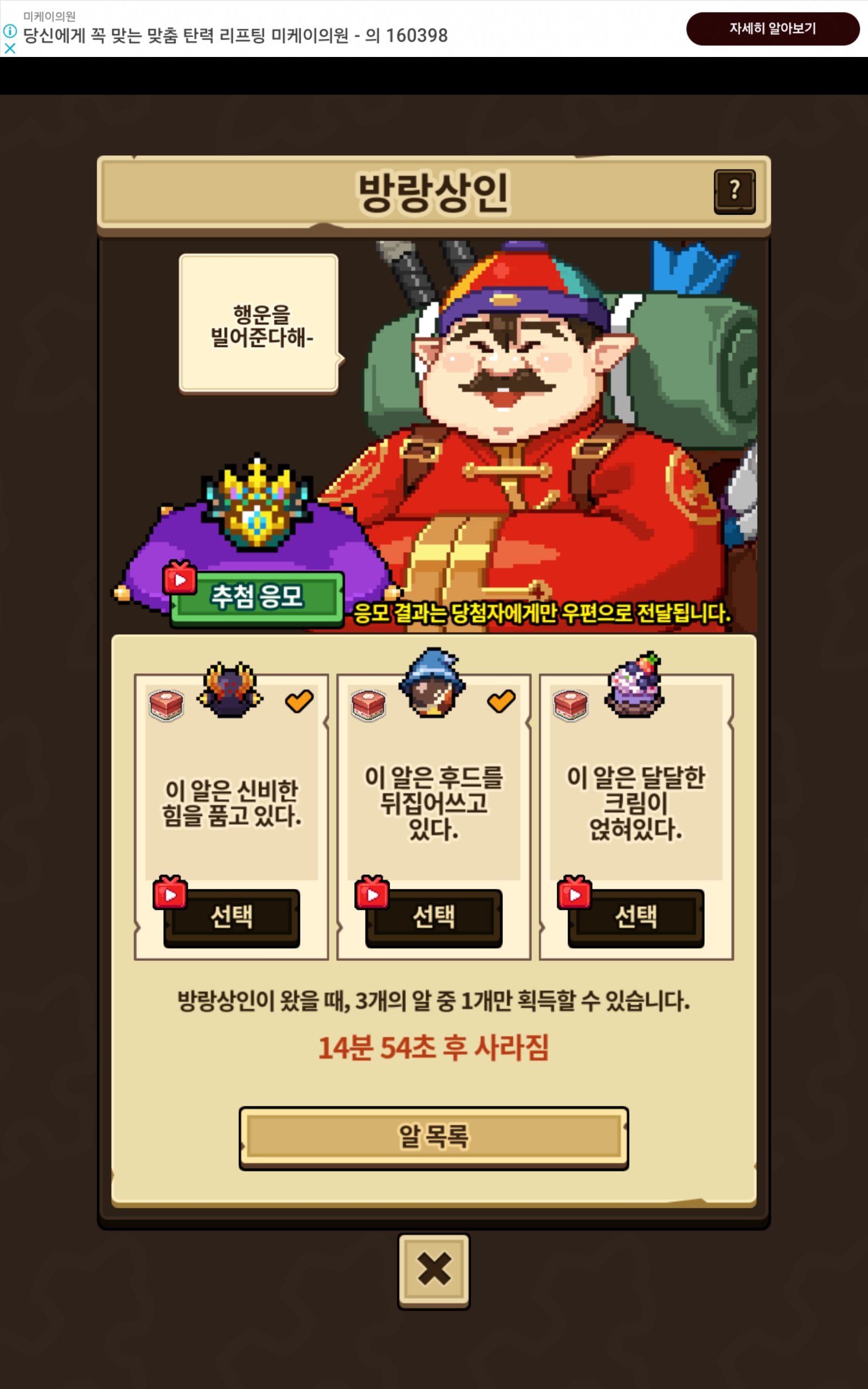Close the 방랑상인 dialog with X
The height and width of the screenshot is (1389, 868).
click(x=433, y=1271)
